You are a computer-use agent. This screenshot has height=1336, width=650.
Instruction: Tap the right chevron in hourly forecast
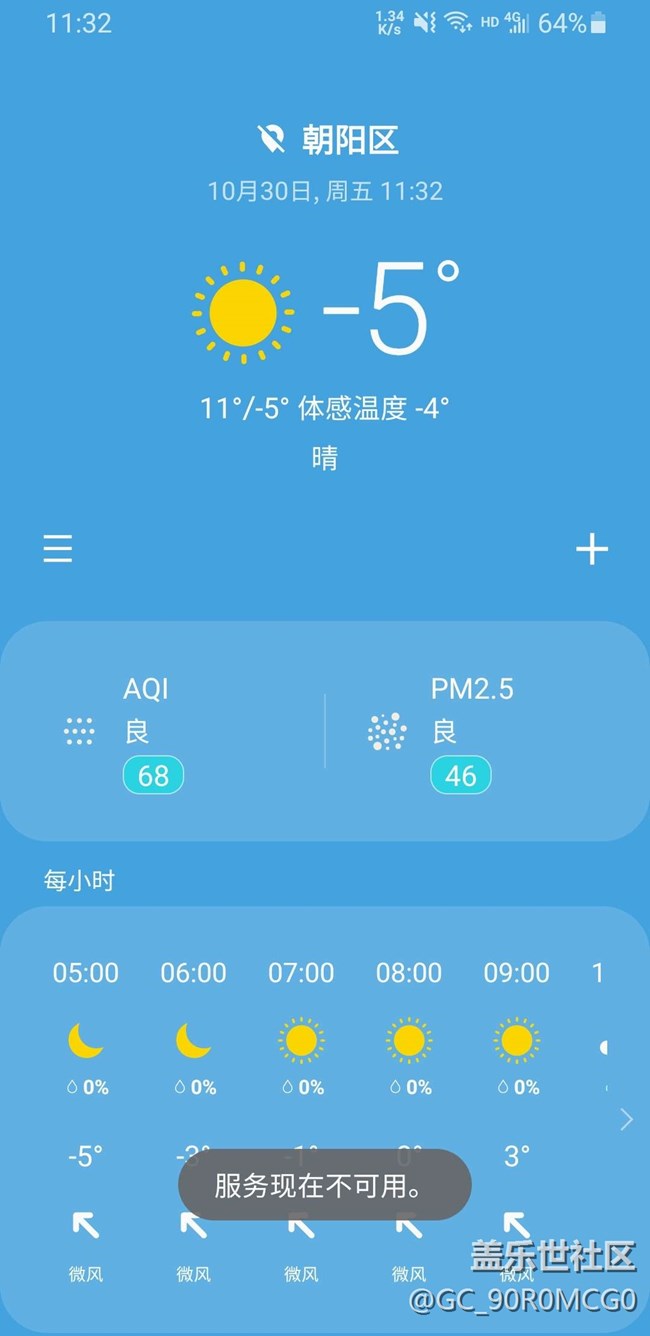coord(627,1119)
